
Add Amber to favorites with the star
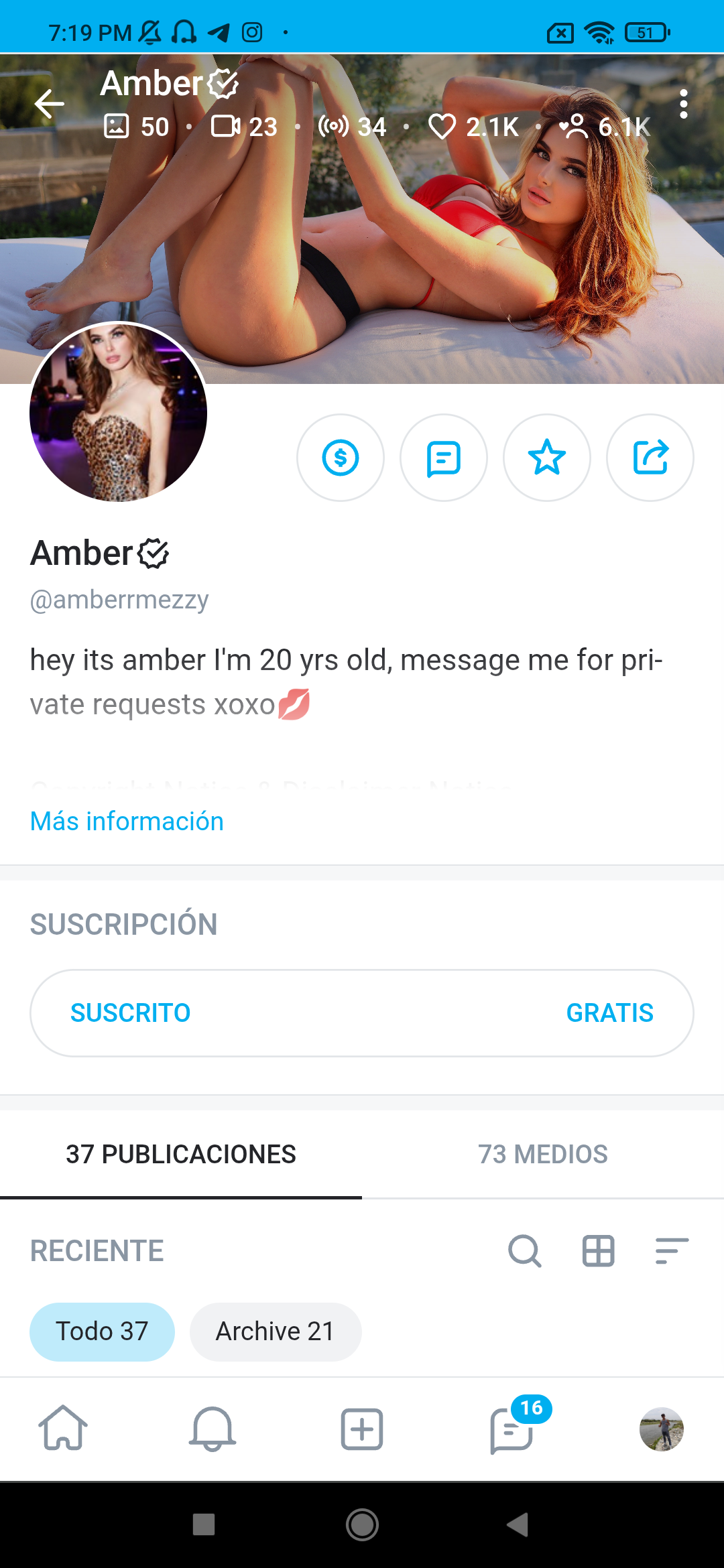point(547,458)
